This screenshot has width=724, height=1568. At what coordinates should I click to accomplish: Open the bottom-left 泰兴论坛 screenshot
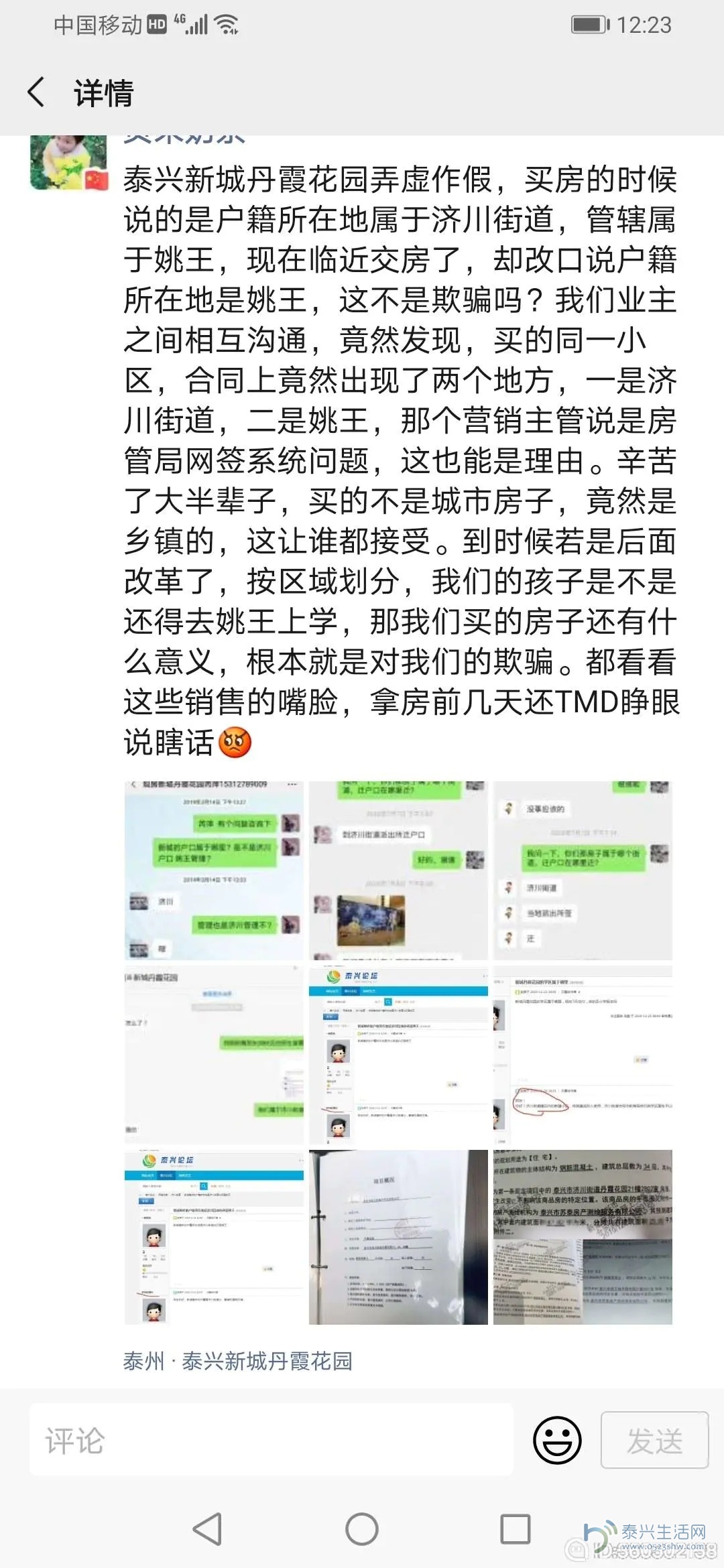coord(214,1237)
